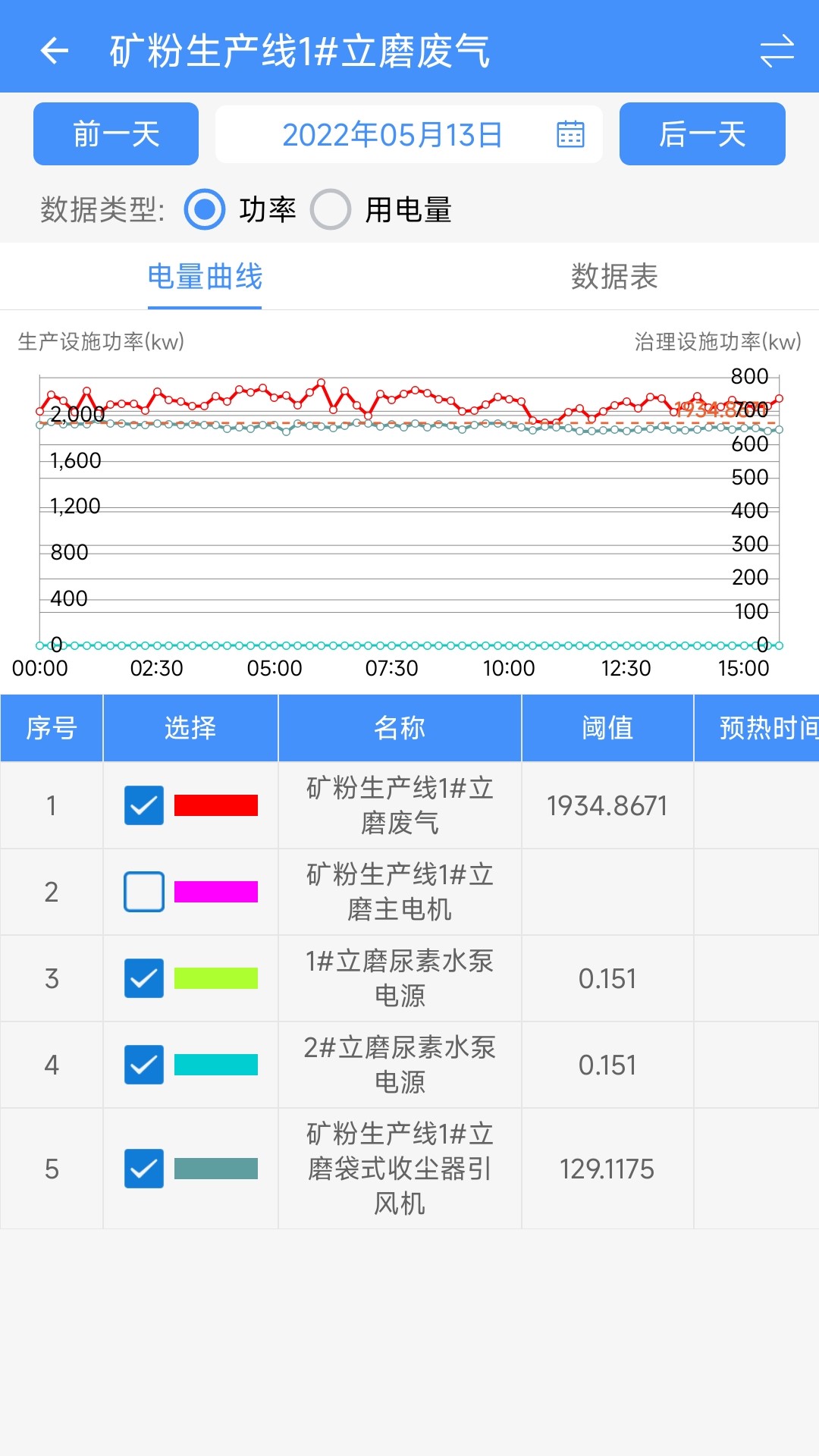The image size is (819, 1456).
Task: Click the threshold value 1934.8671 in row 1
Action: (607, 805)
